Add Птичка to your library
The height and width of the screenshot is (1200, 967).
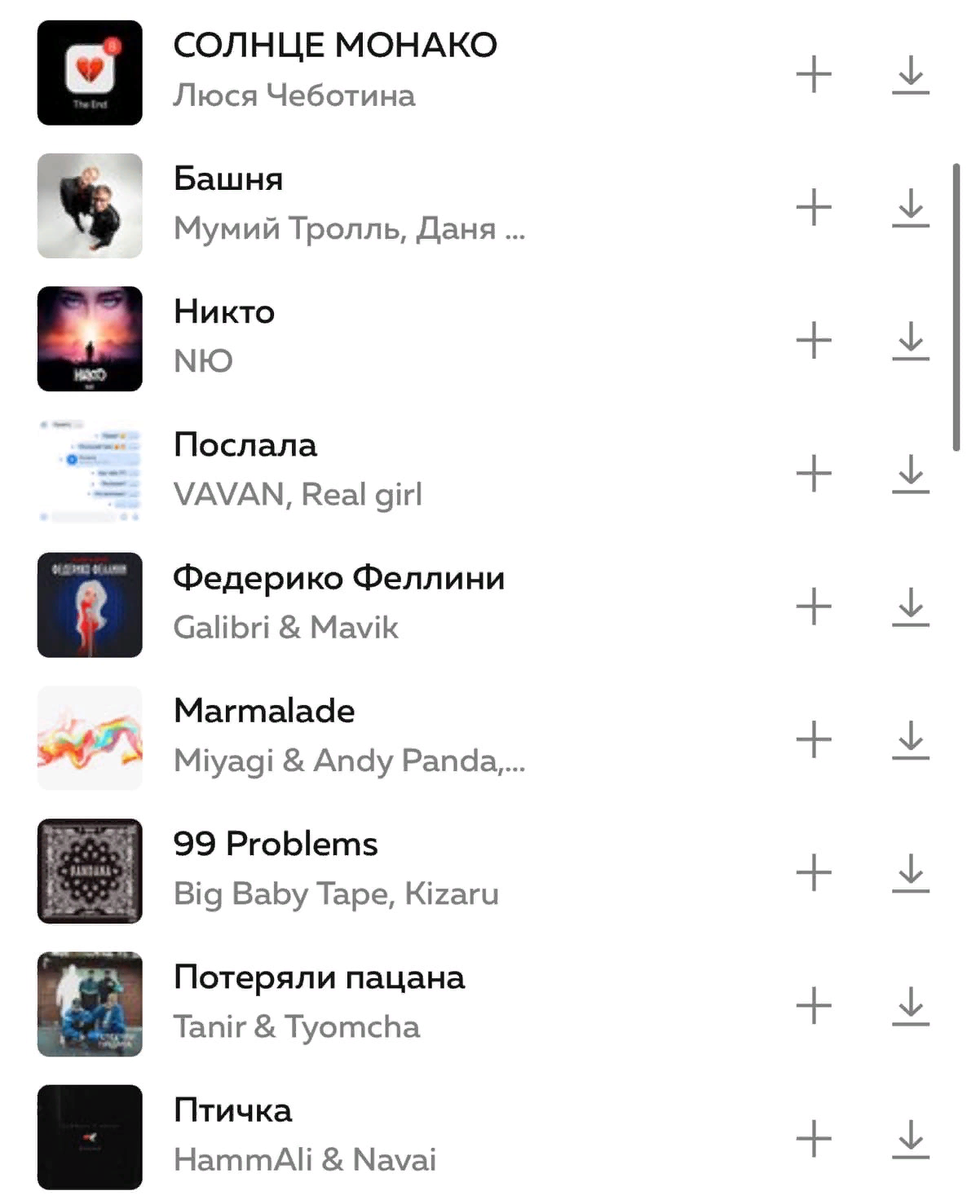(x=814, y=1138)
